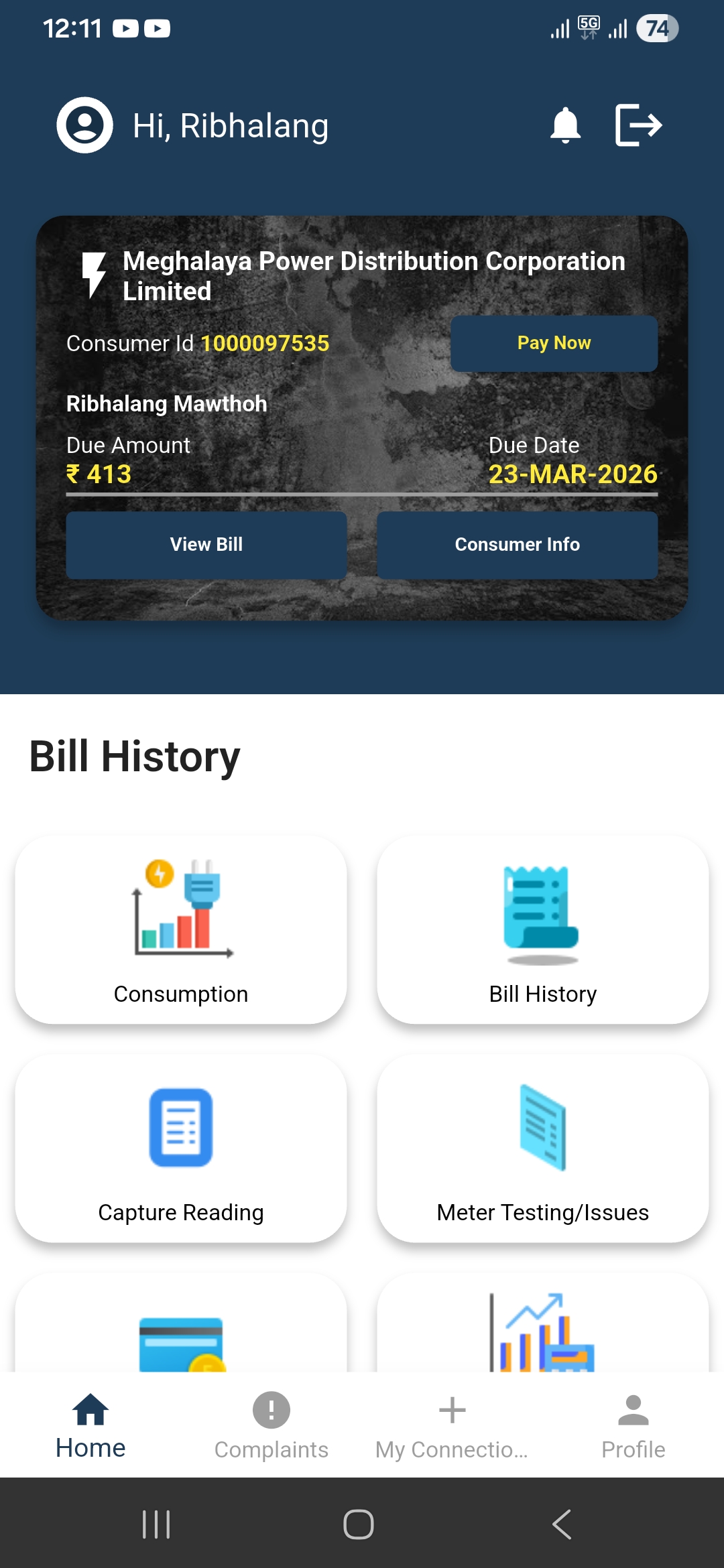Open the notifications bell
Image resolution: width=724 pixels, height=1568 pixels.
tap(565, 125)
